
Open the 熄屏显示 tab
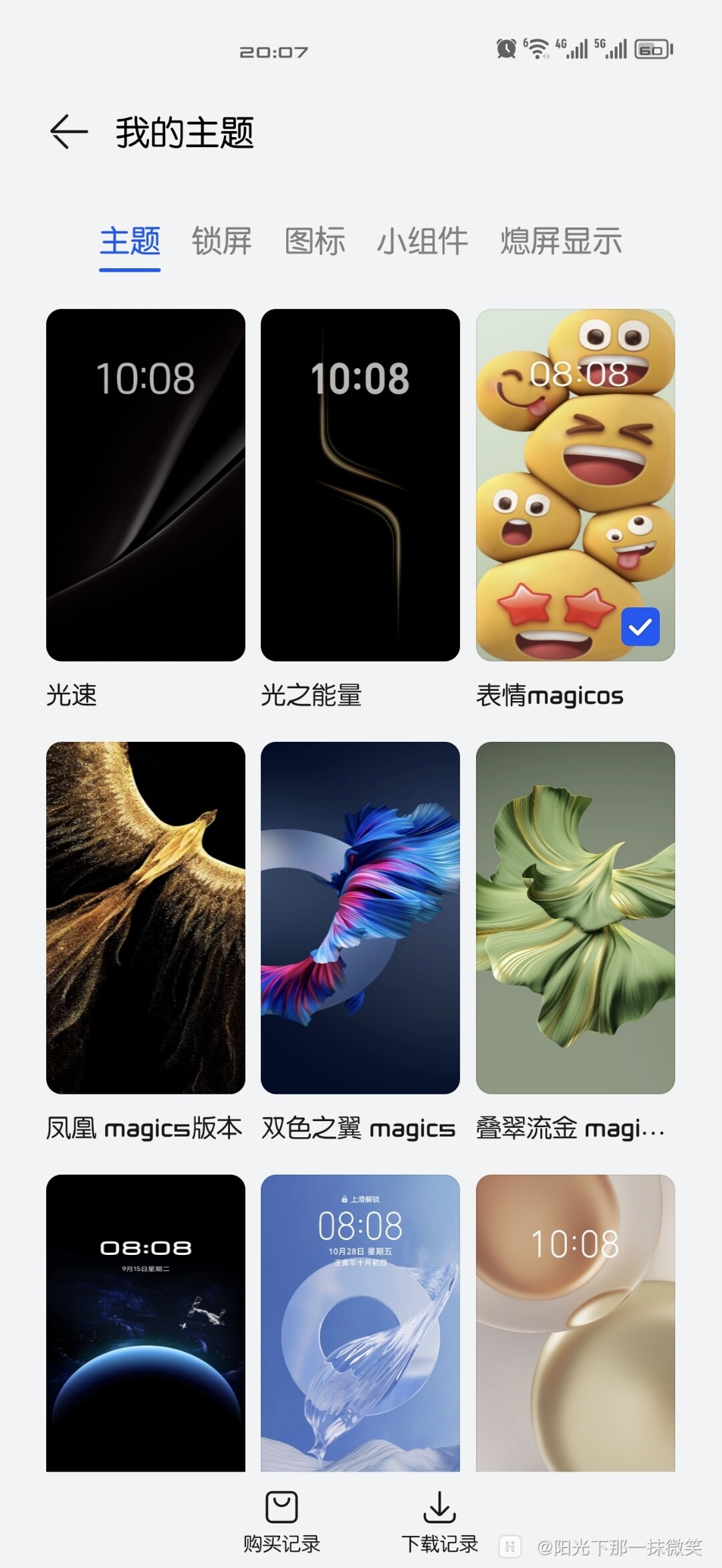560,242
